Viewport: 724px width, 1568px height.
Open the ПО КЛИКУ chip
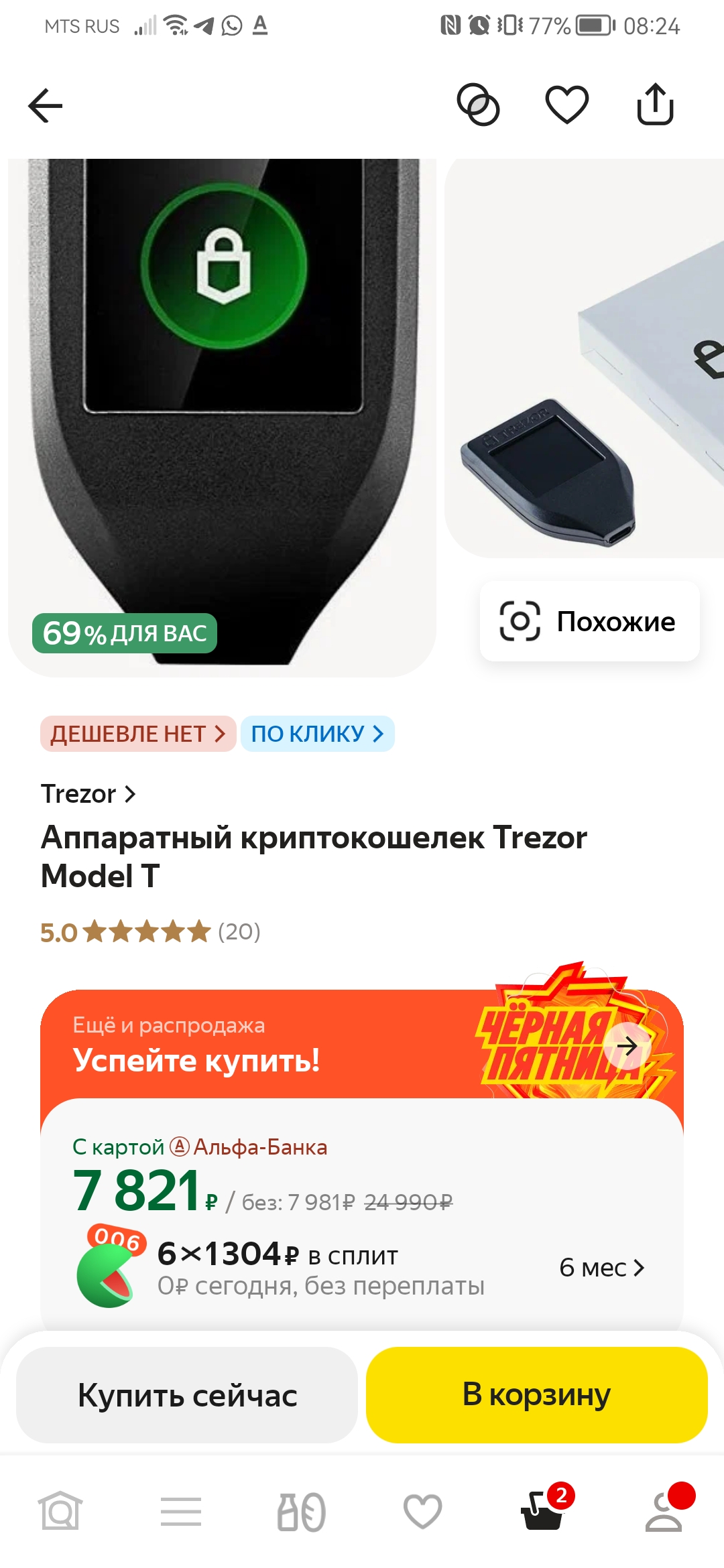coord(317,734)
